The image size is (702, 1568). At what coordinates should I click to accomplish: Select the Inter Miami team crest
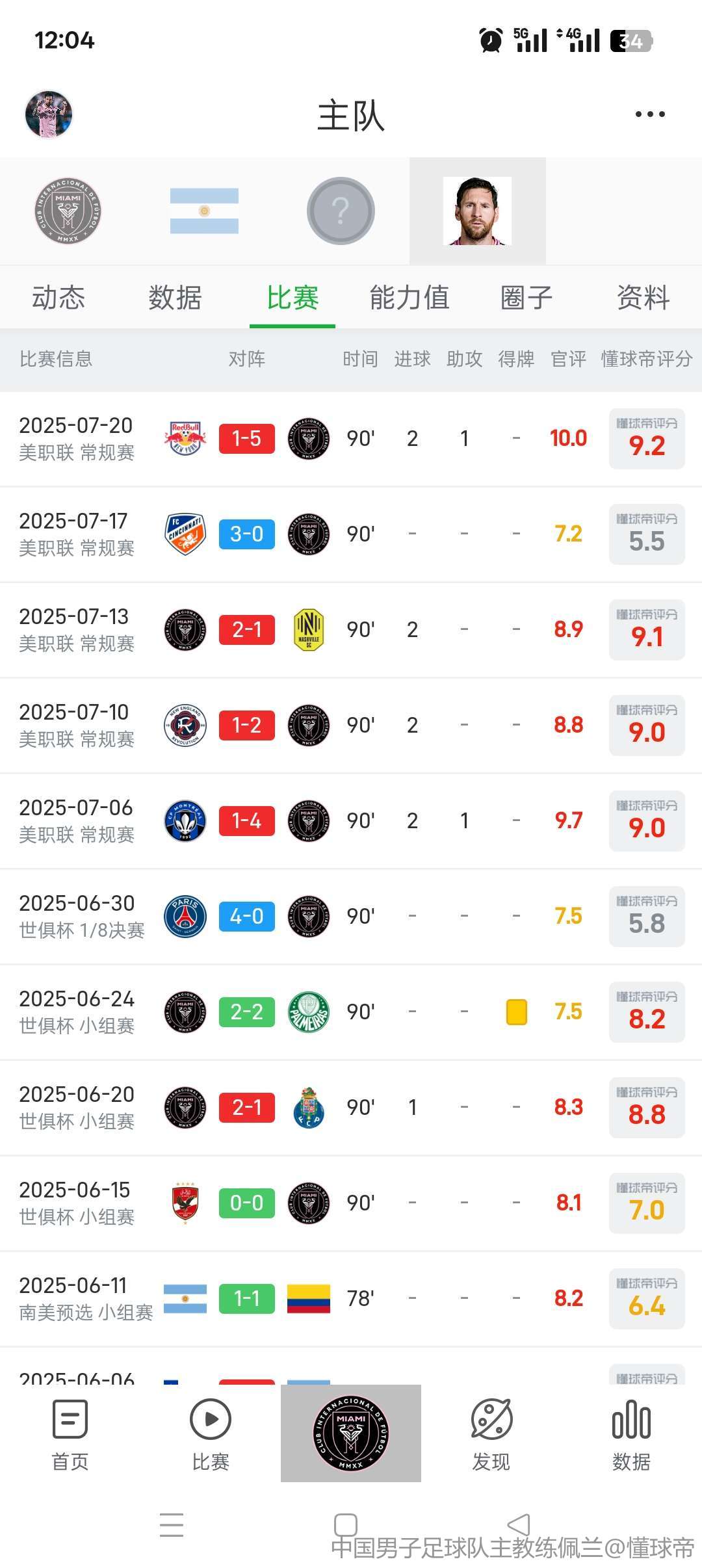tap(68, 211)
